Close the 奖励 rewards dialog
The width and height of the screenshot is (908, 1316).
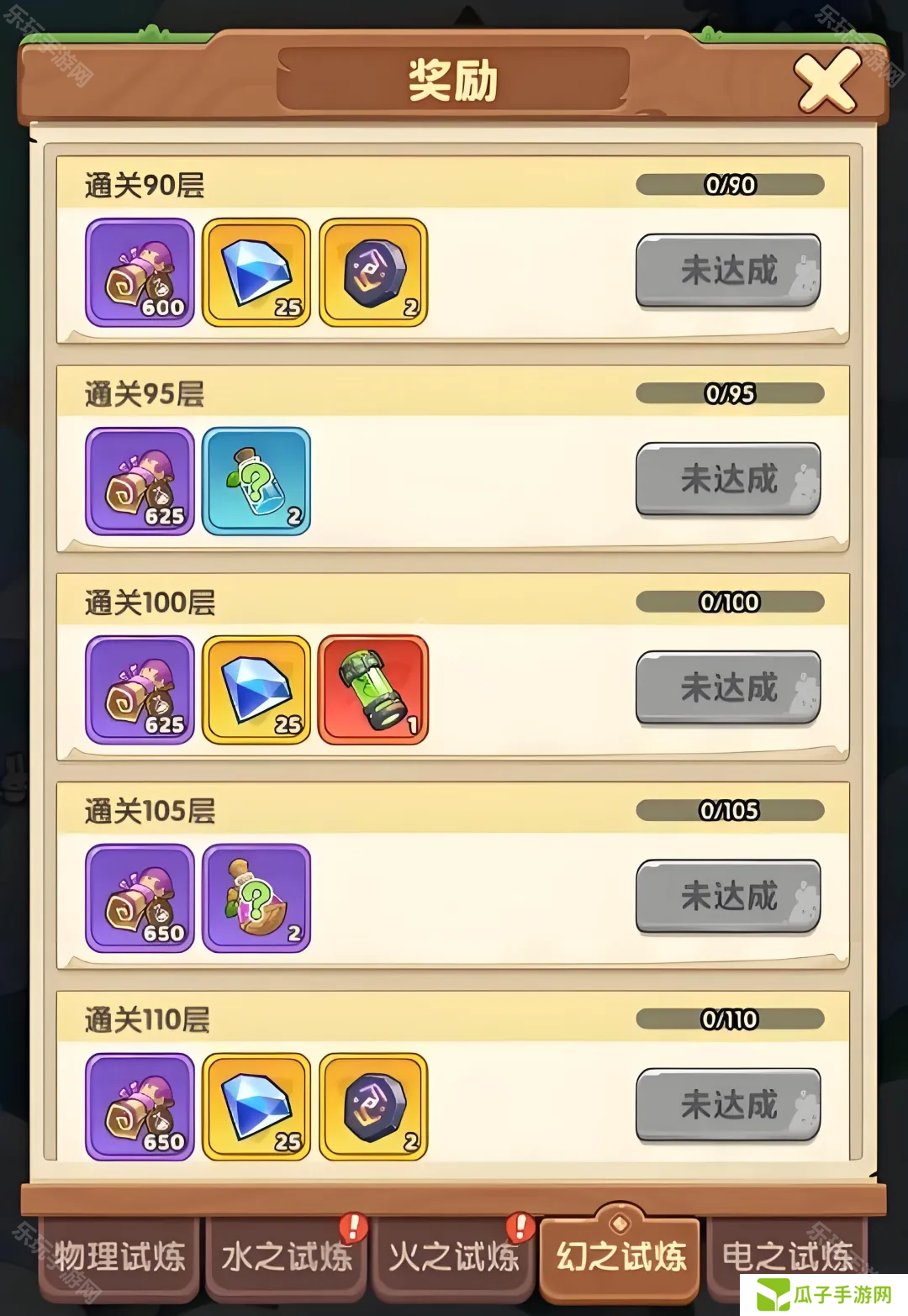[827, 82]
